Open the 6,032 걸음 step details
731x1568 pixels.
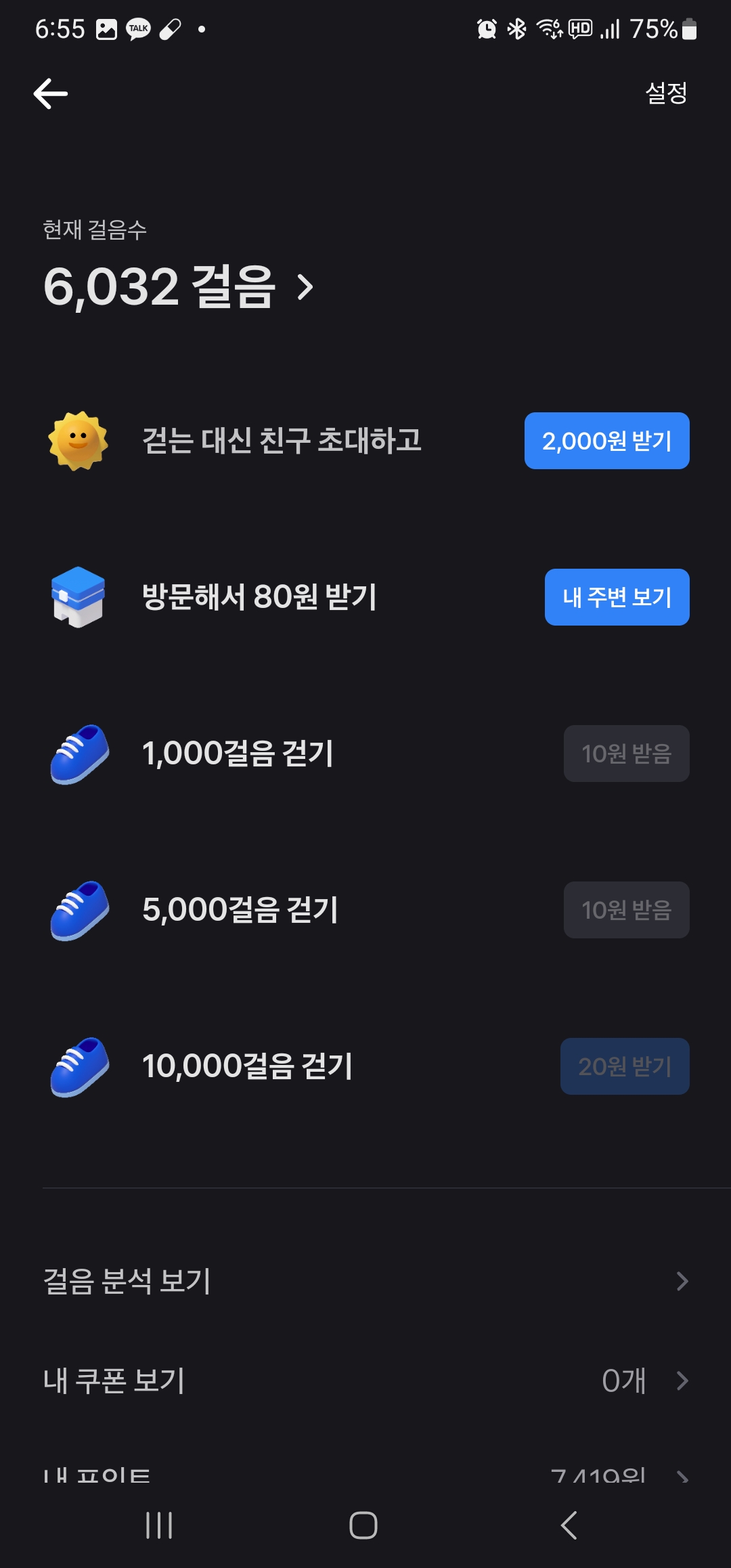(179, 286)
